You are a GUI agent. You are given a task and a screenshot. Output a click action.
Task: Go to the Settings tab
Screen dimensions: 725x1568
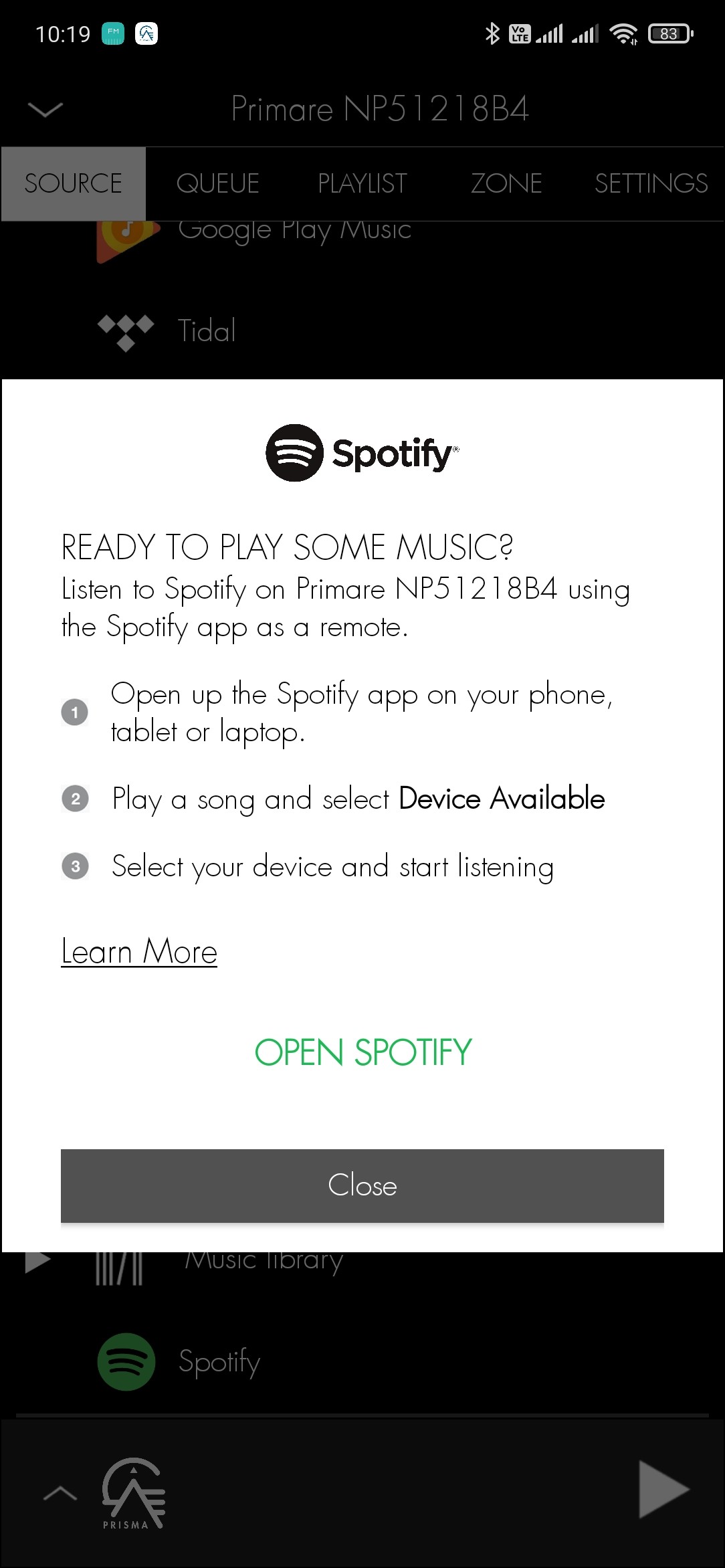pos(651,183)
